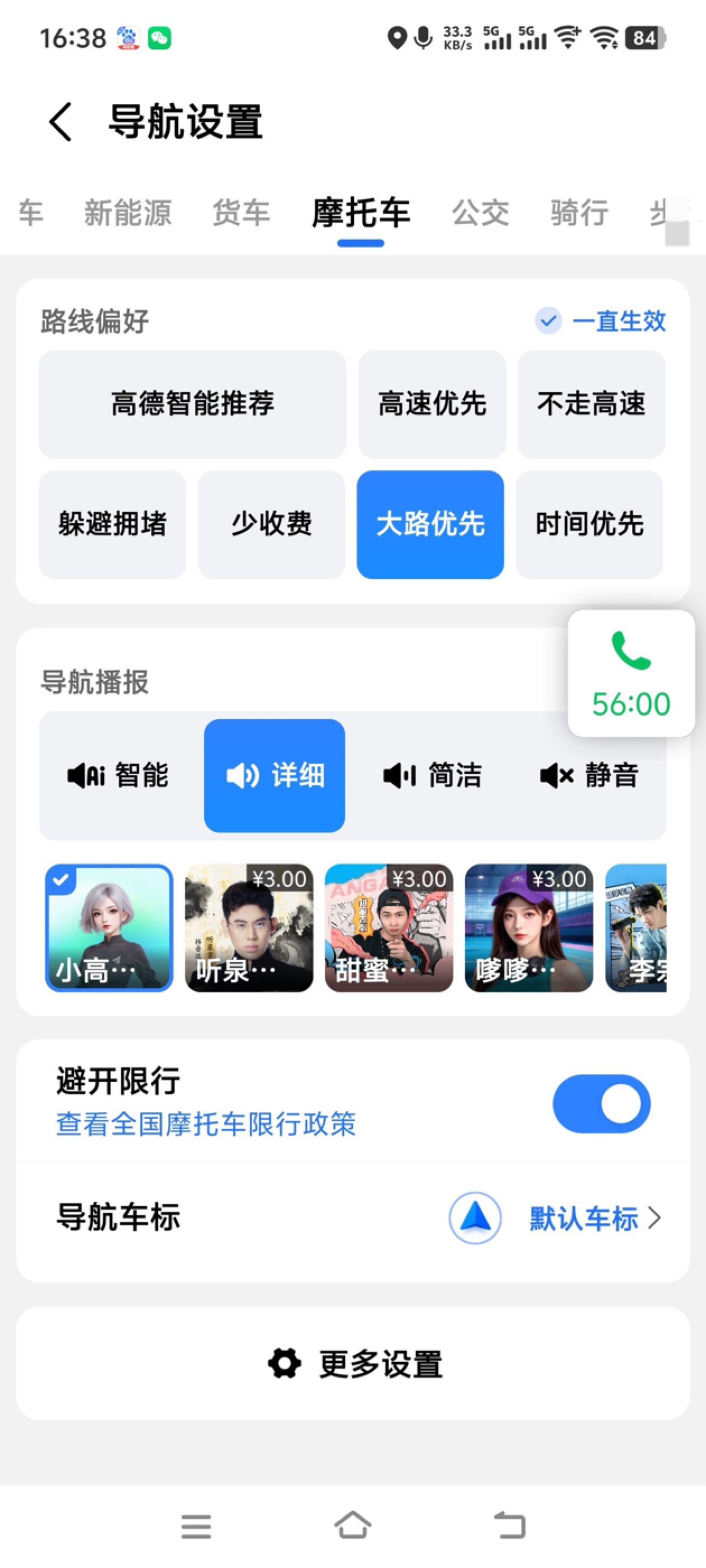Select 高德智能推荐 route preference

click(192, 404)
